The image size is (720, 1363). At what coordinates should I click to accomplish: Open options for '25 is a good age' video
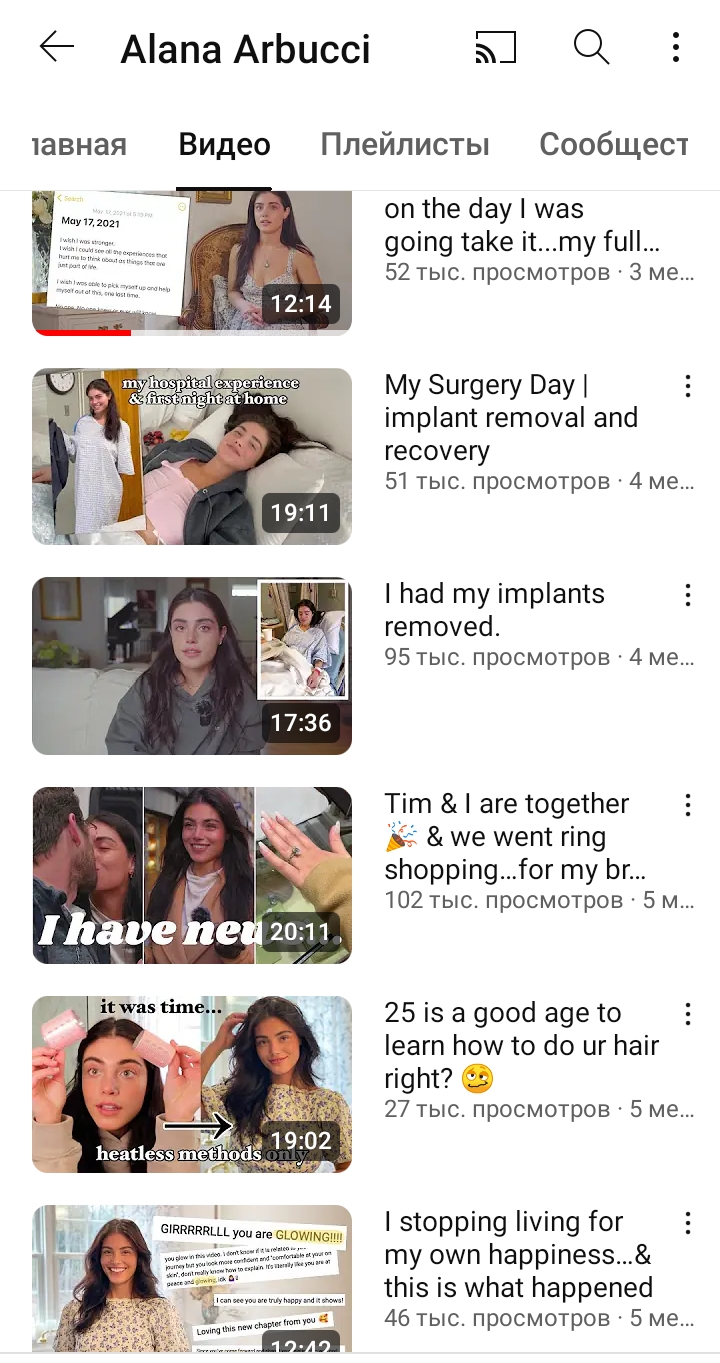pos(687,1014)
